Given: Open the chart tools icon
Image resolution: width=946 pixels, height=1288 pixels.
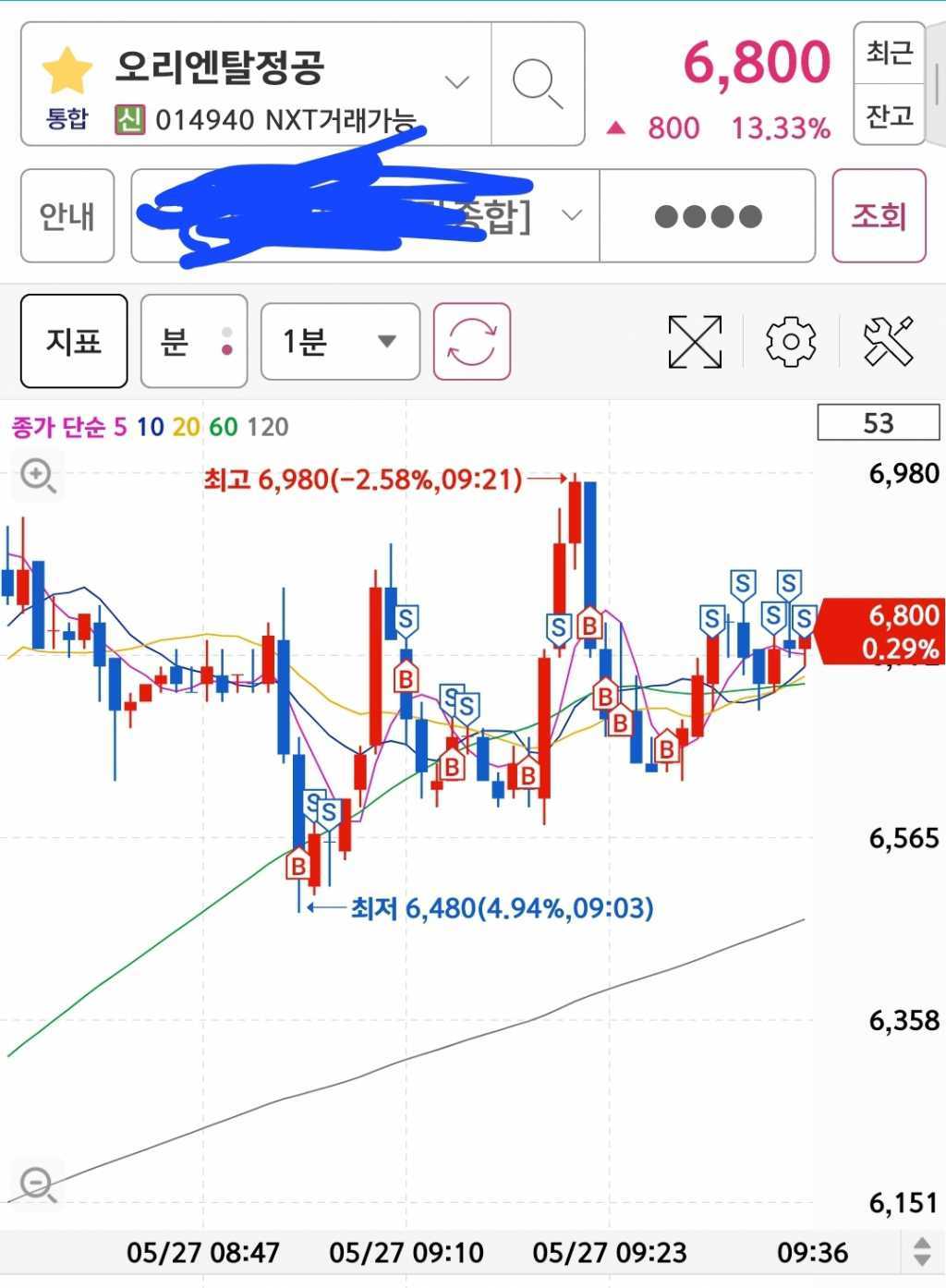Looking at the screenshot, I should pyautogui.click(x=888, y=342).
